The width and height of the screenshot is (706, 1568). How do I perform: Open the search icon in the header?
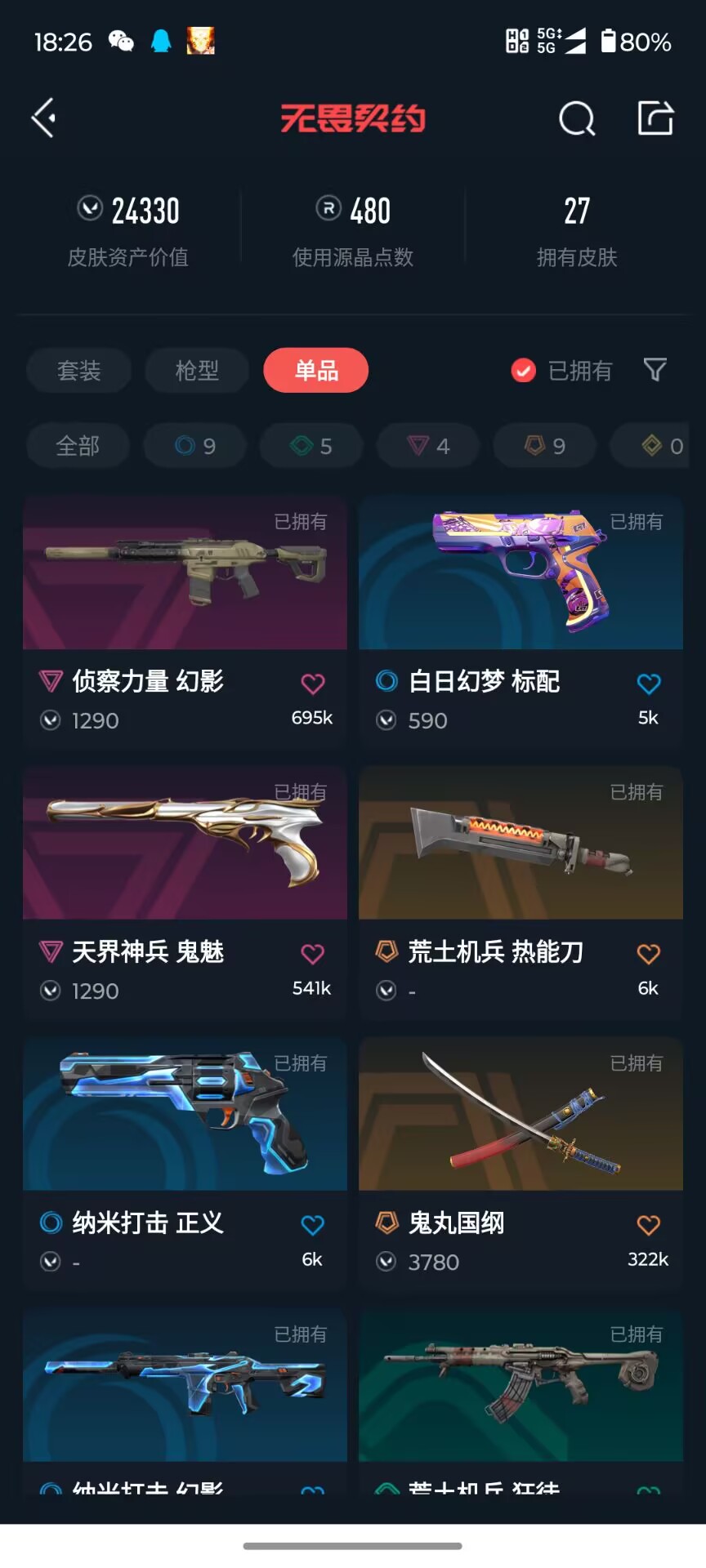pos(577,119)
